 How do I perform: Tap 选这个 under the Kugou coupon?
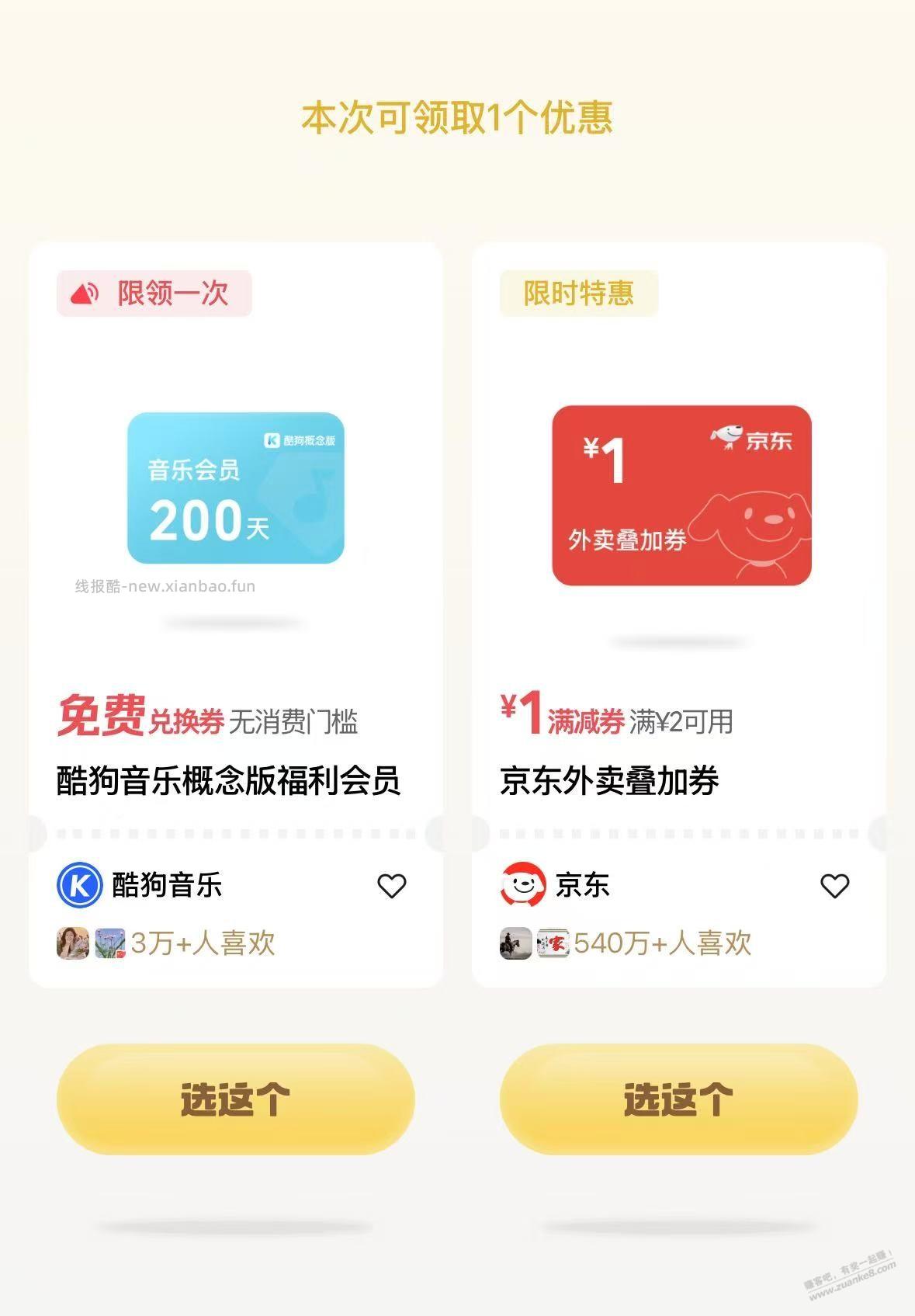[x=236, y=1100]
